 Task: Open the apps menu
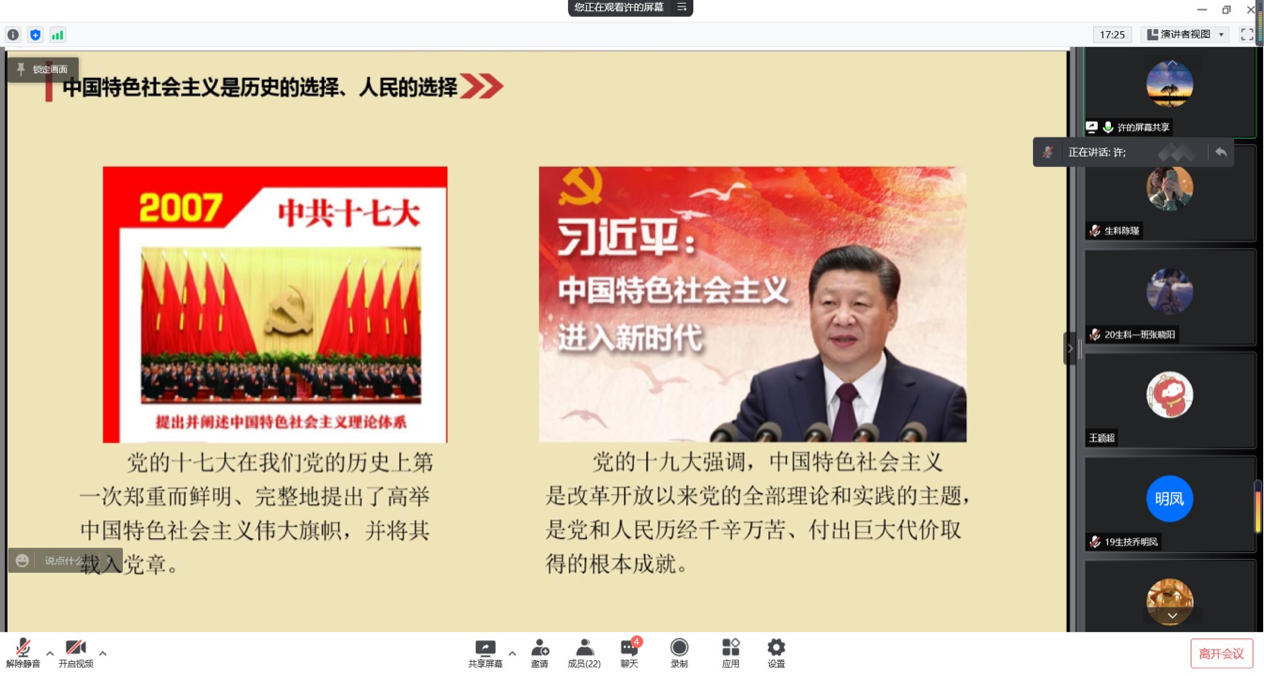pos(731,653)
